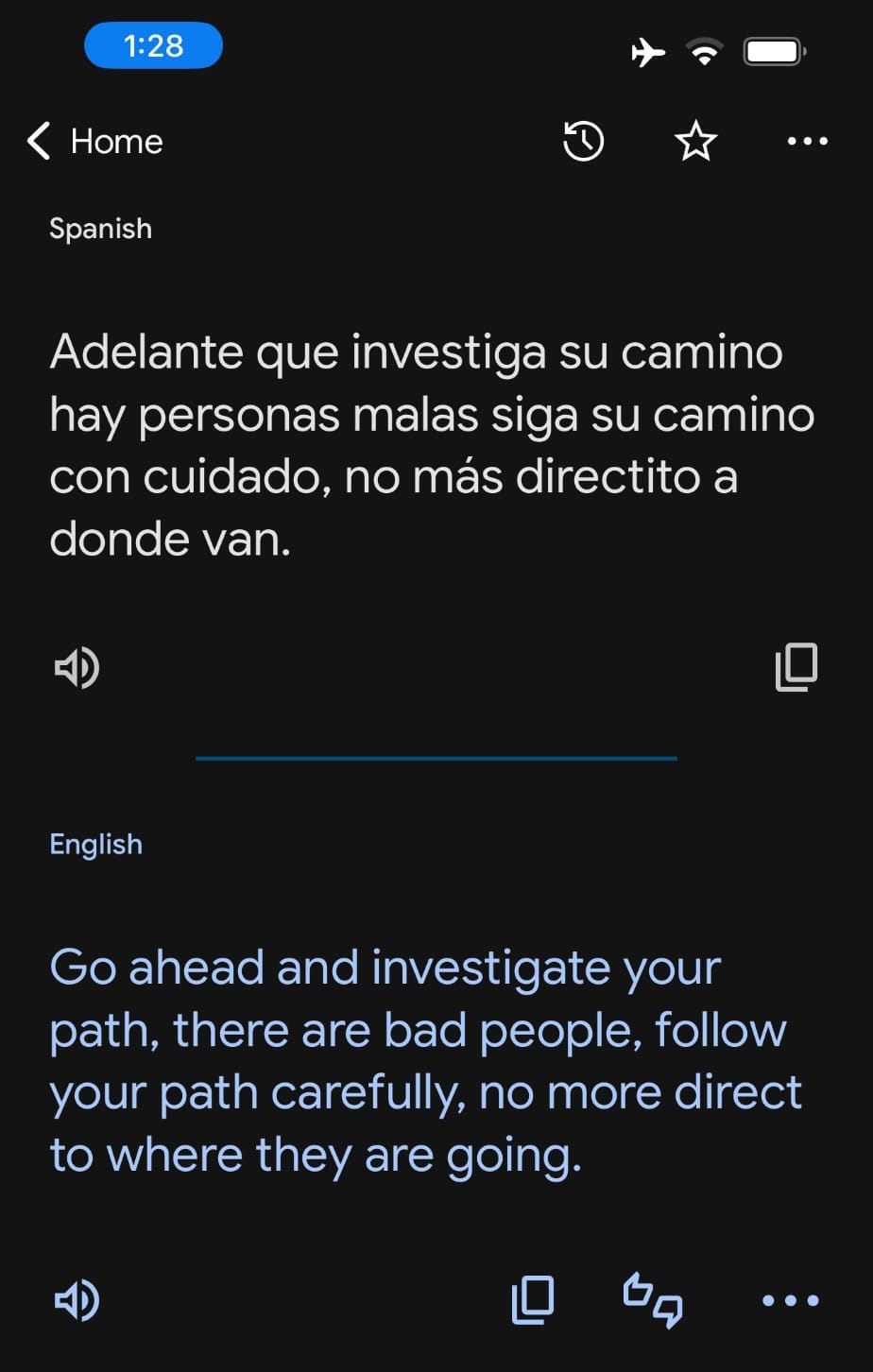Go back to Home
This screenshot has width=873, height=1372.
click(94, 142)
